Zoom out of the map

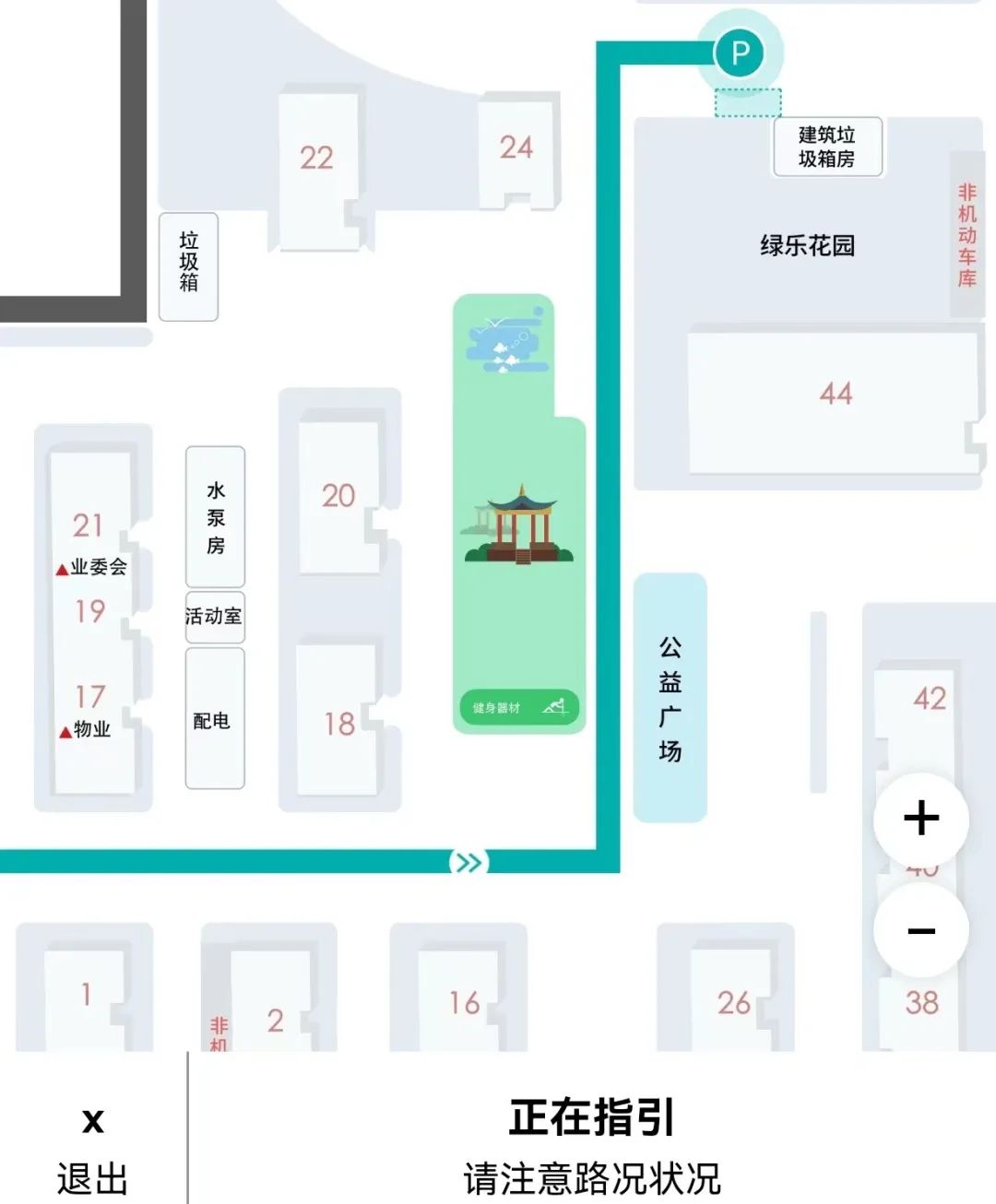tap(920, 930)
